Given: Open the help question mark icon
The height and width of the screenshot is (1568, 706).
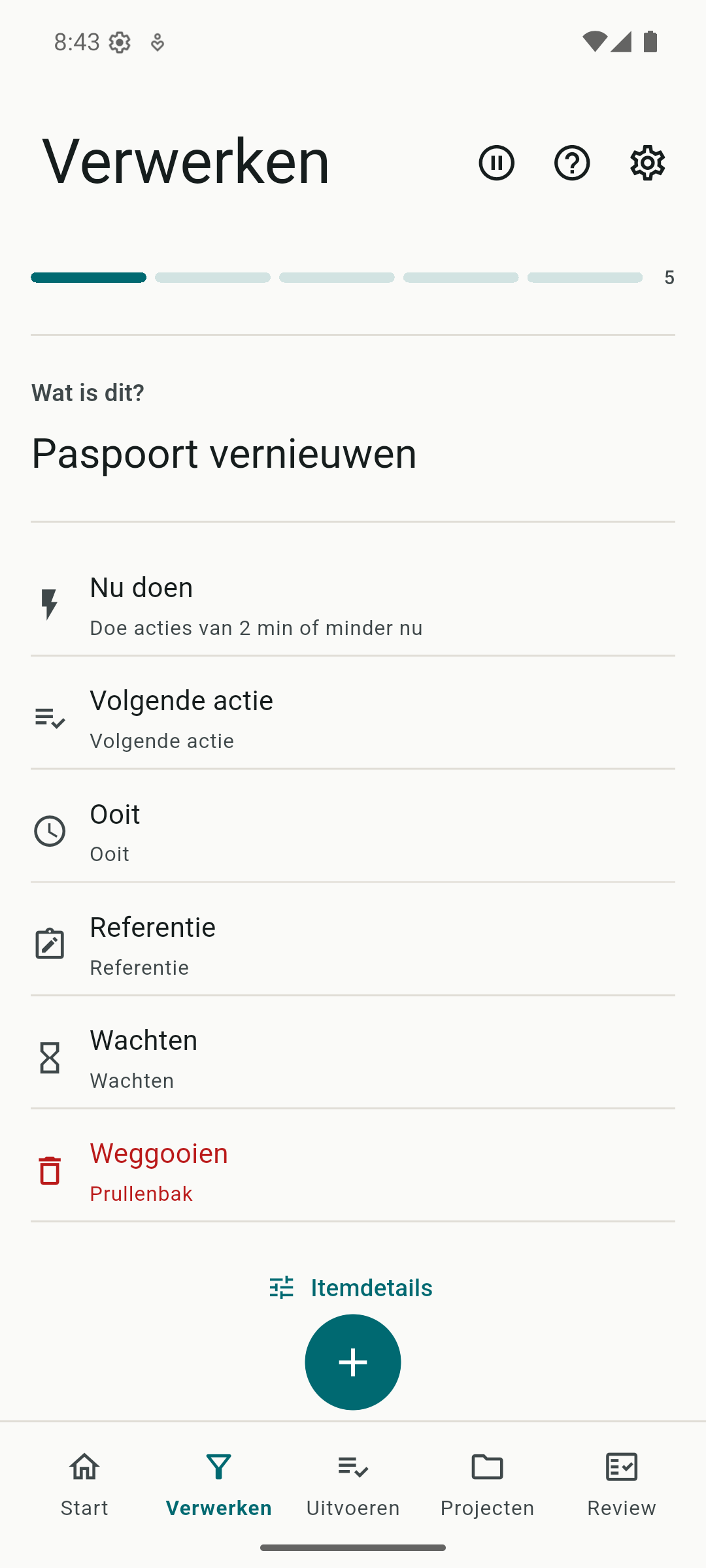Looking at the screenshot, I should coord(572,163).
